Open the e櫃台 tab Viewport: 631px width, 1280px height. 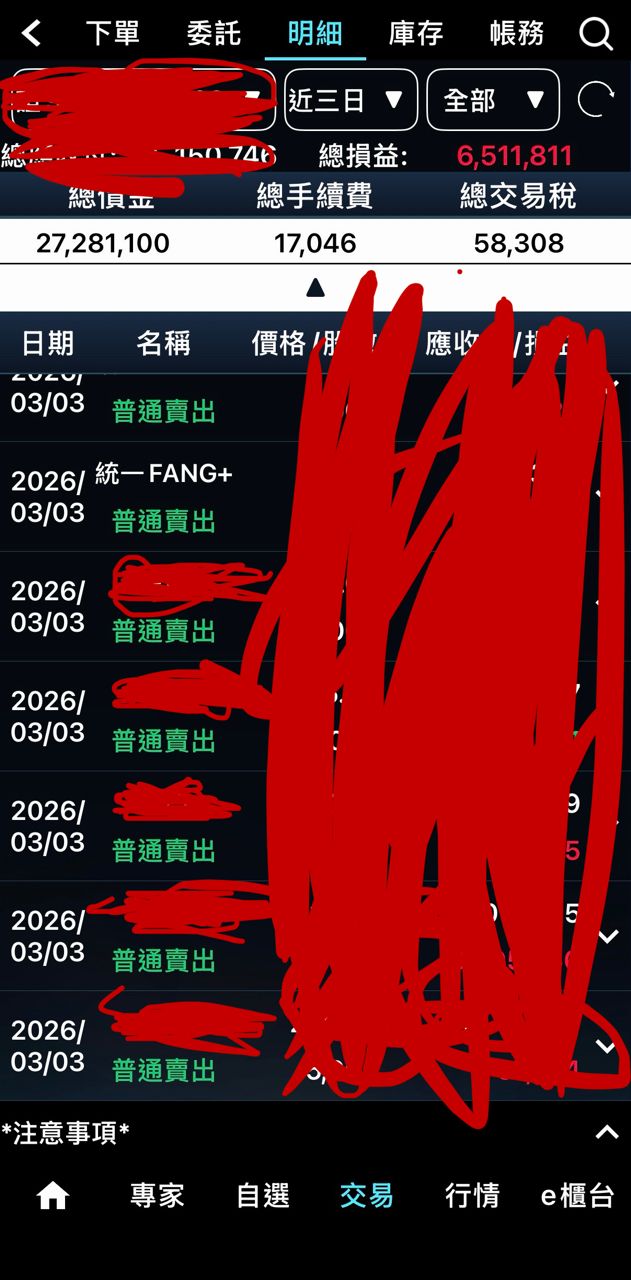[577, 1195]
